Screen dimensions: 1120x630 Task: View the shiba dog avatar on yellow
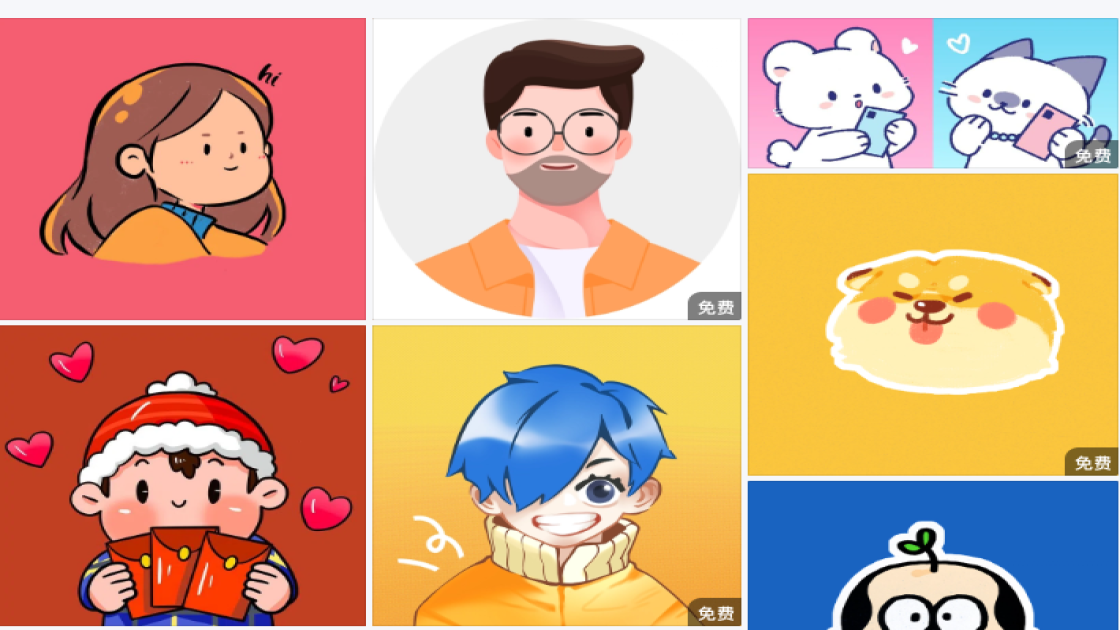pyautogui.click(x=932, y=324)
